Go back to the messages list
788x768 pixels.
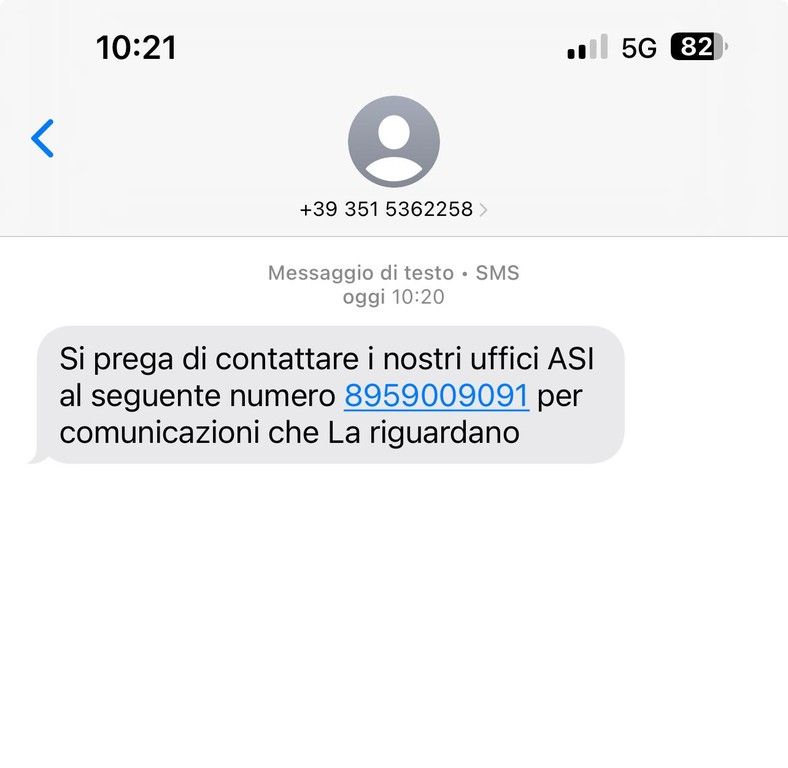[x=42, y=138]
